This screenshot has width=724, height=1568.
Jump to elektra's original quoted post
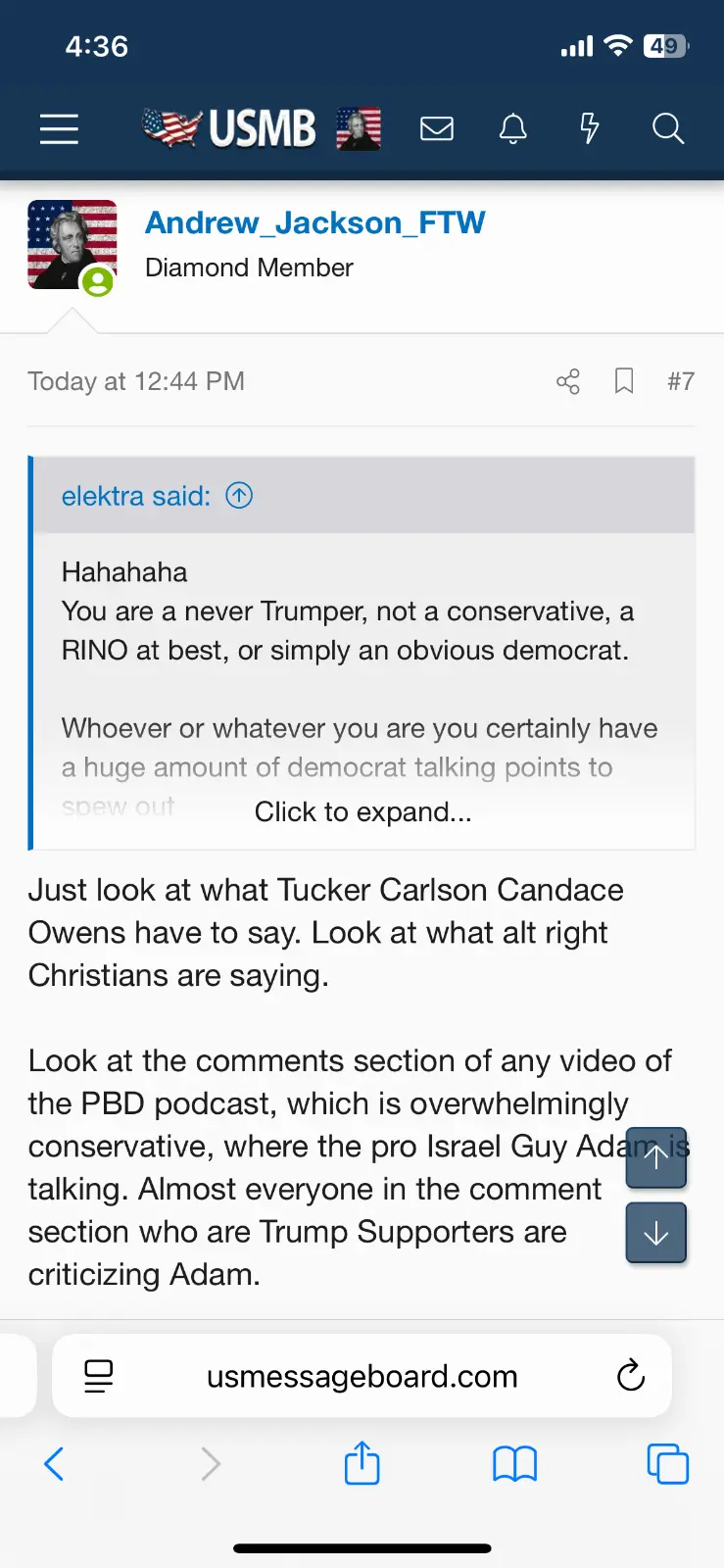tap(239, 496)
